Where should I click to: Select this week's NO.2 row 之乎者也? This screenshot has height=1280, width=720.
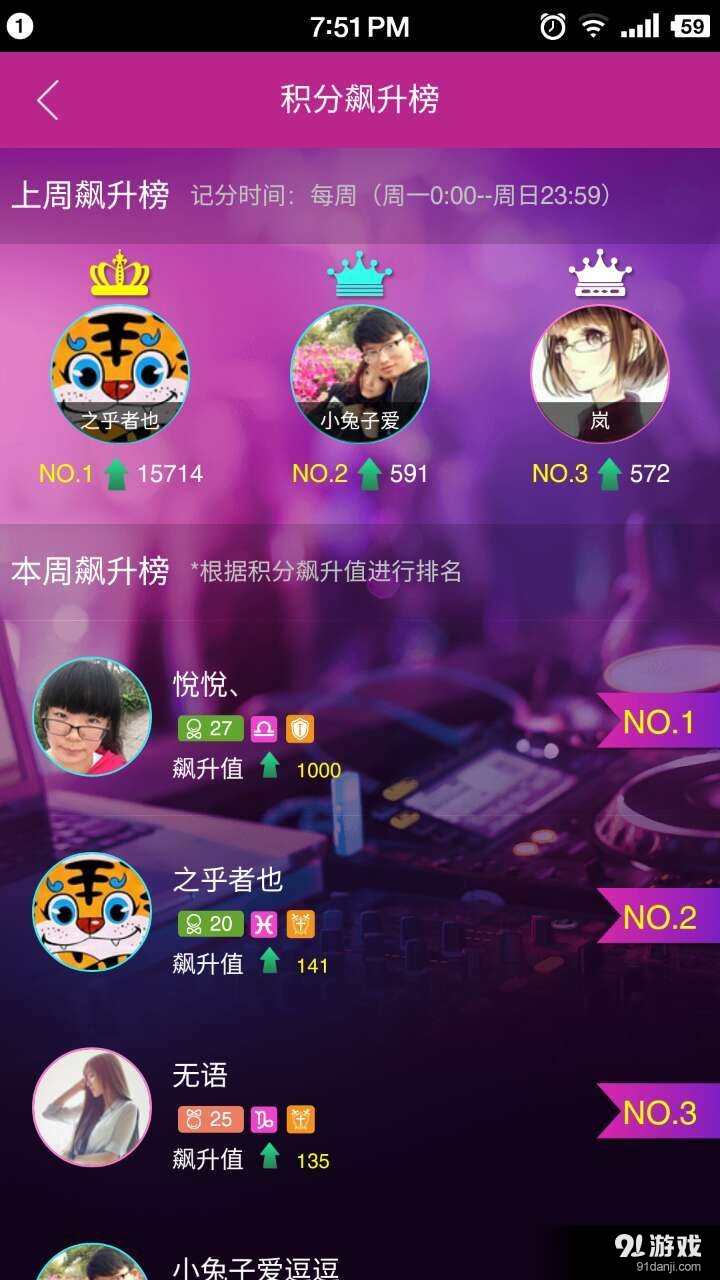[360, 913]
